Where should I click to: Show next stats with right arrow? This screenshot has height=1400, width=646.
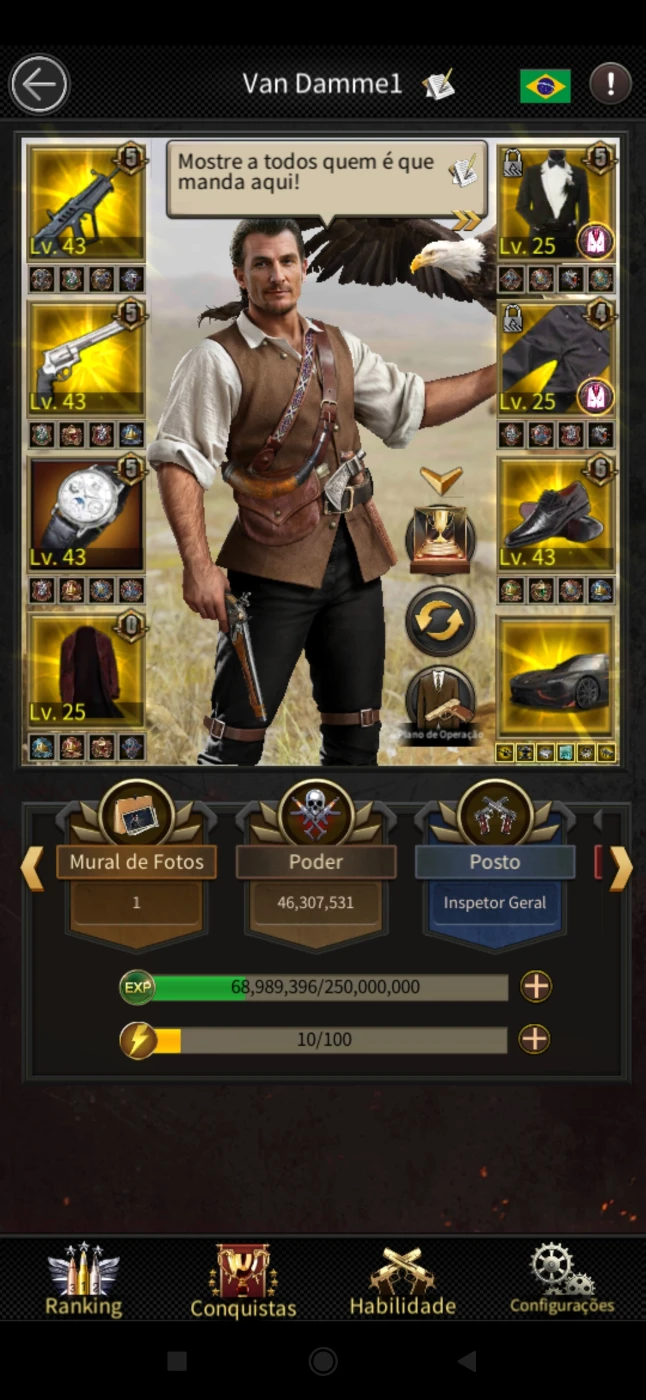pos(621,868)
